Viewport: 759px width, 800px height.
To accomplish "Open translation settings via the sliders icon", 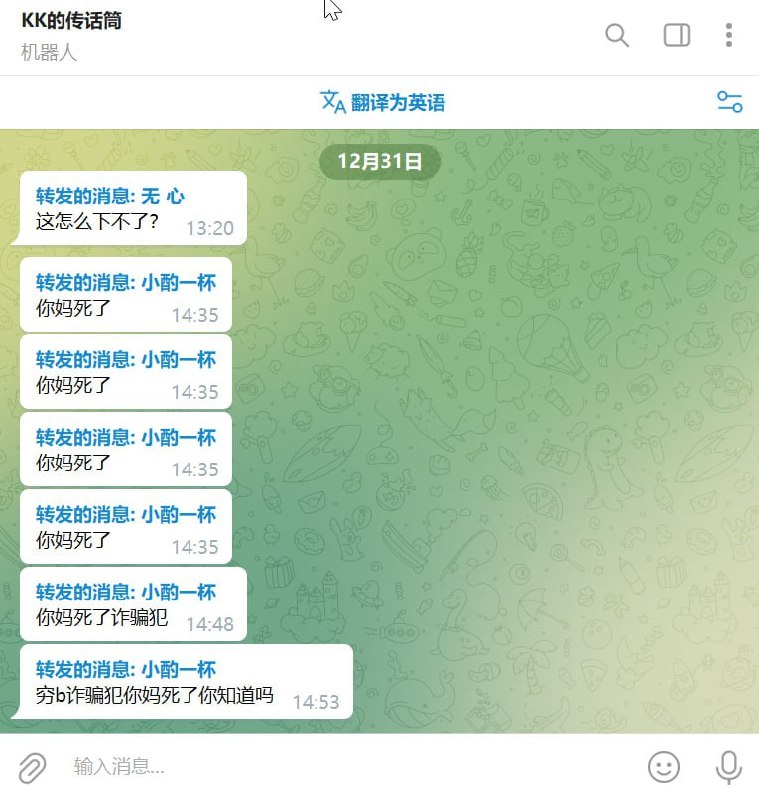I will coord(730,101).
